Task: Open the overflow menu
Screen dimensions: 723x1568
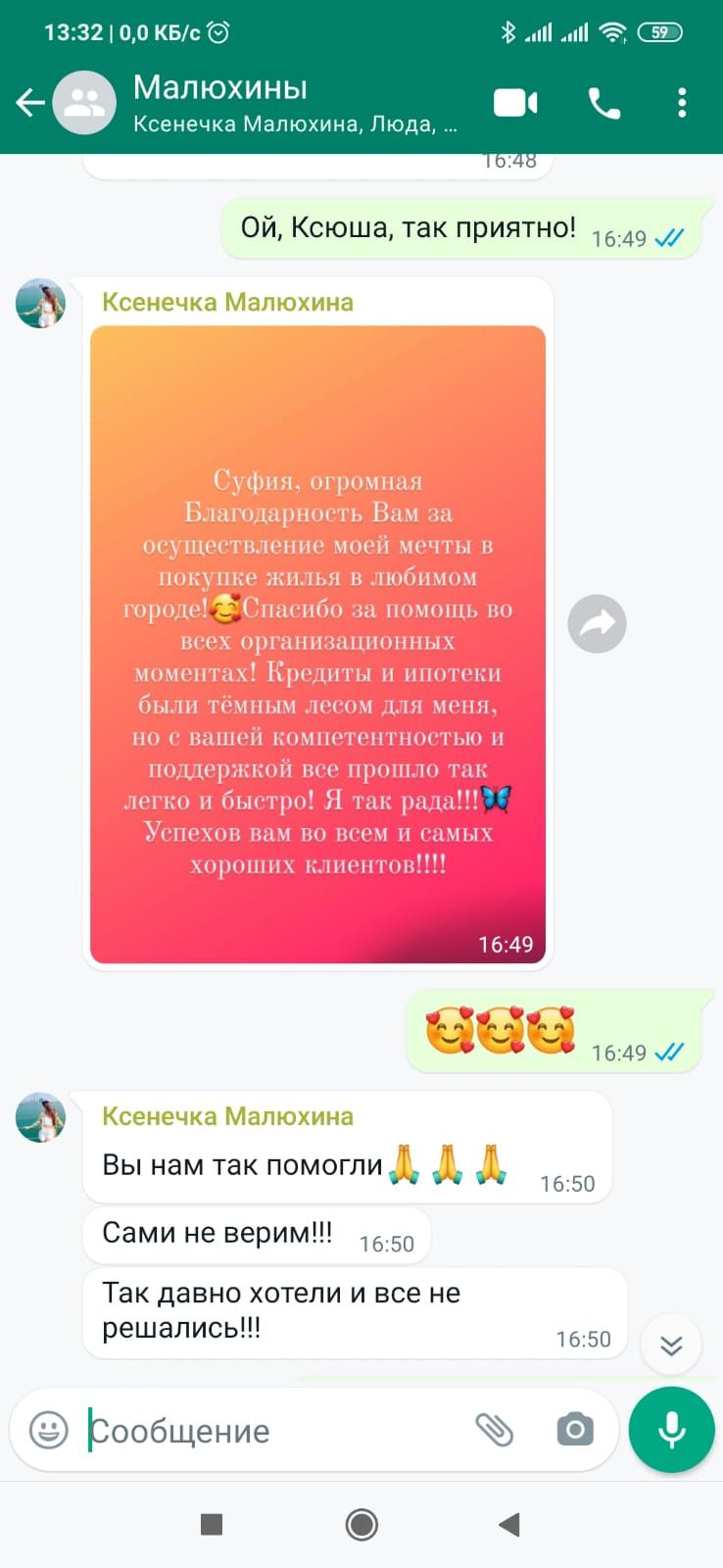Action: (x=682, y=103)
